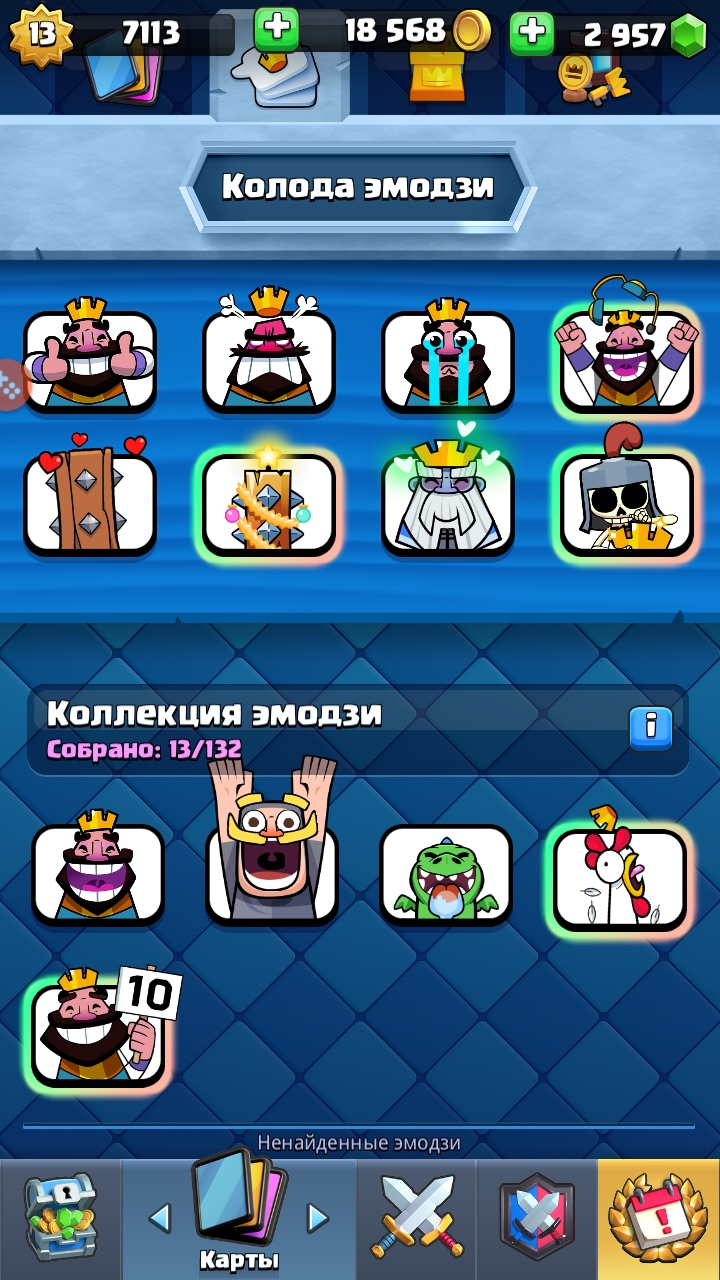The width and height of the screenshot is (720, 1280).
Task: Choose the green baby dragon emote
Action: click(x=446, y=873)
